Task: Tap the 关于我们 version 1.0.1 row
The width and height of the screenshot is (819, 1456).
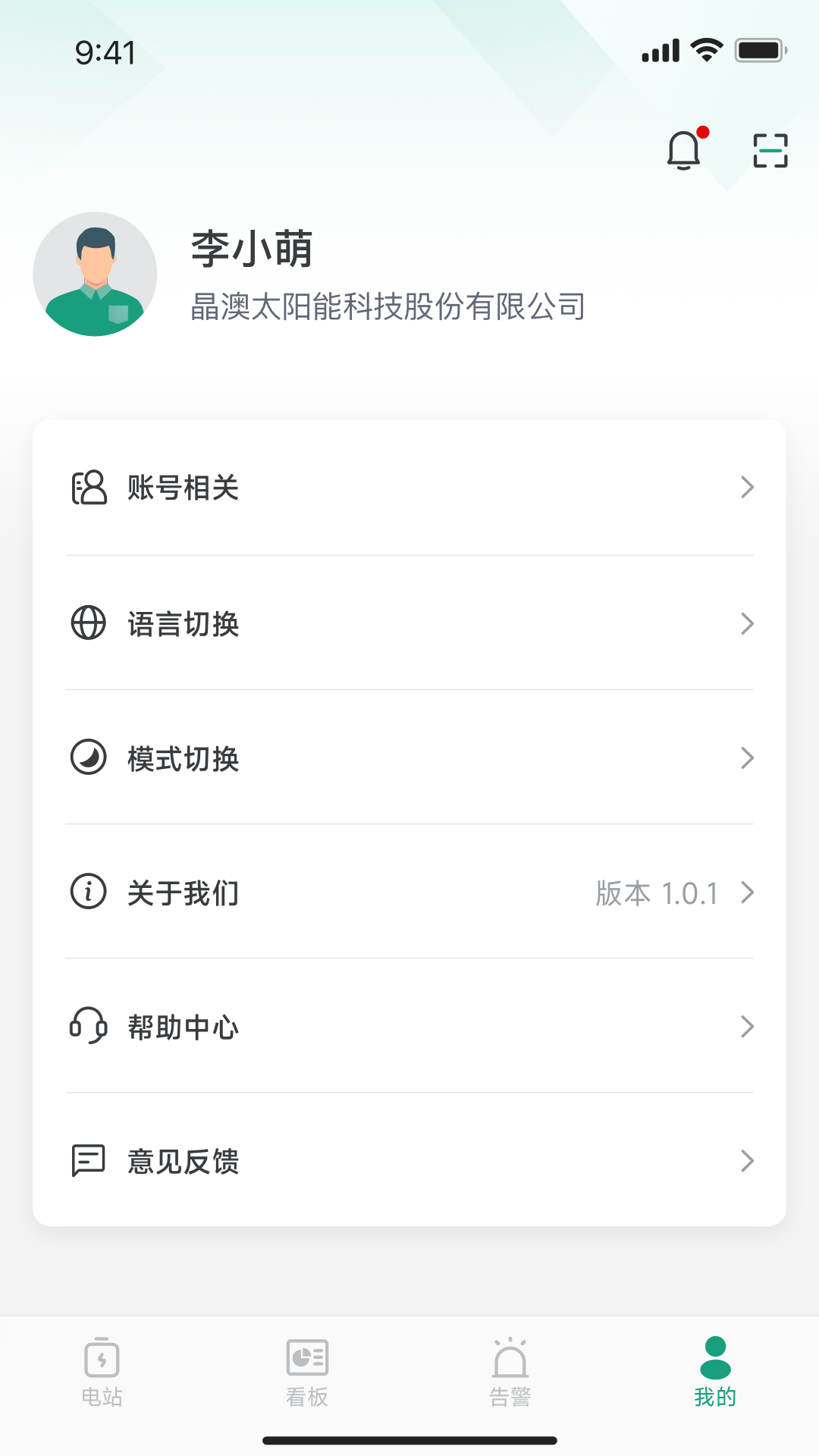Action: pos(409,893)
